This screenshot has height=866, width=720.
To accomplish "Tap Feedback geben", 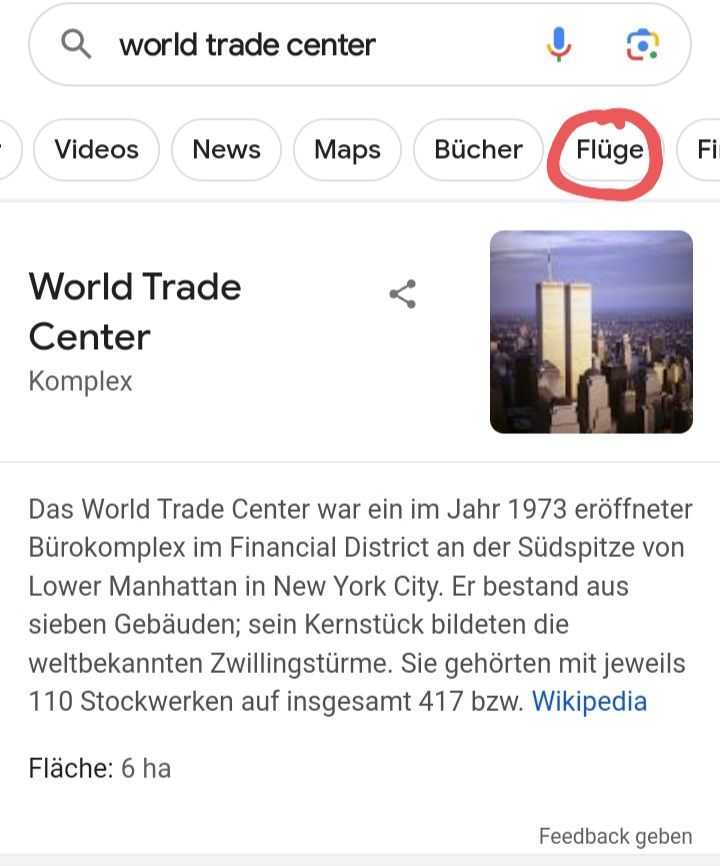I will pos(615,836).
